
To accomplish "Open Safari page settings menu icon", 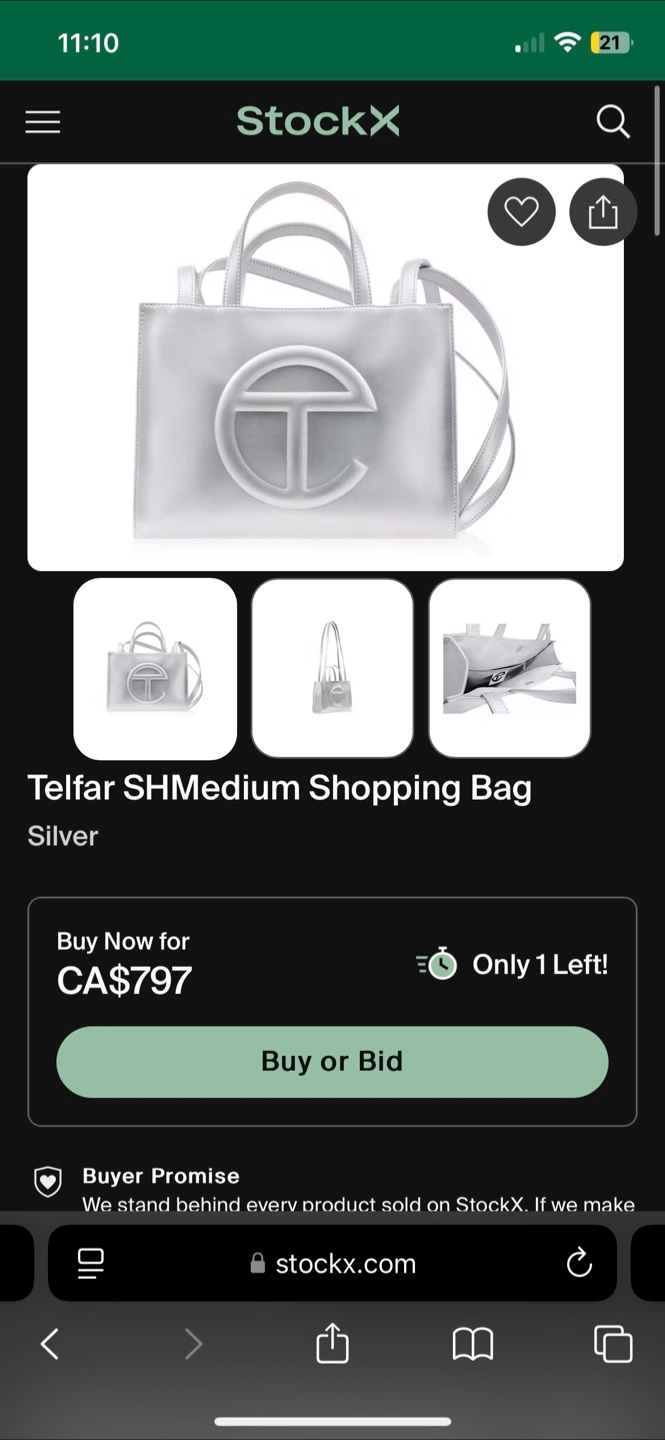I will pos(91,1263).
